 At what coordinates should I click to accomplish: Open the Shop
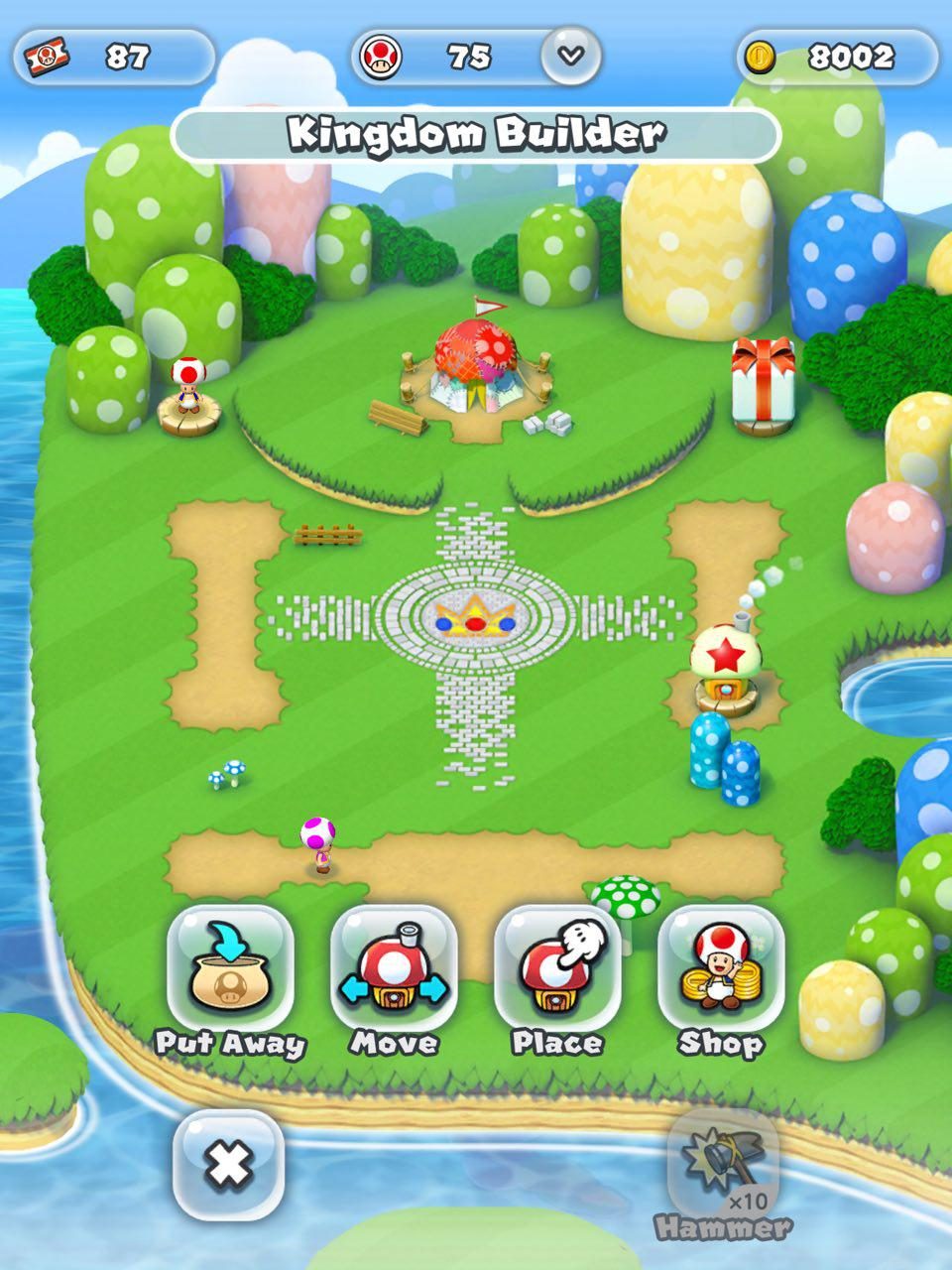(721, 972)
